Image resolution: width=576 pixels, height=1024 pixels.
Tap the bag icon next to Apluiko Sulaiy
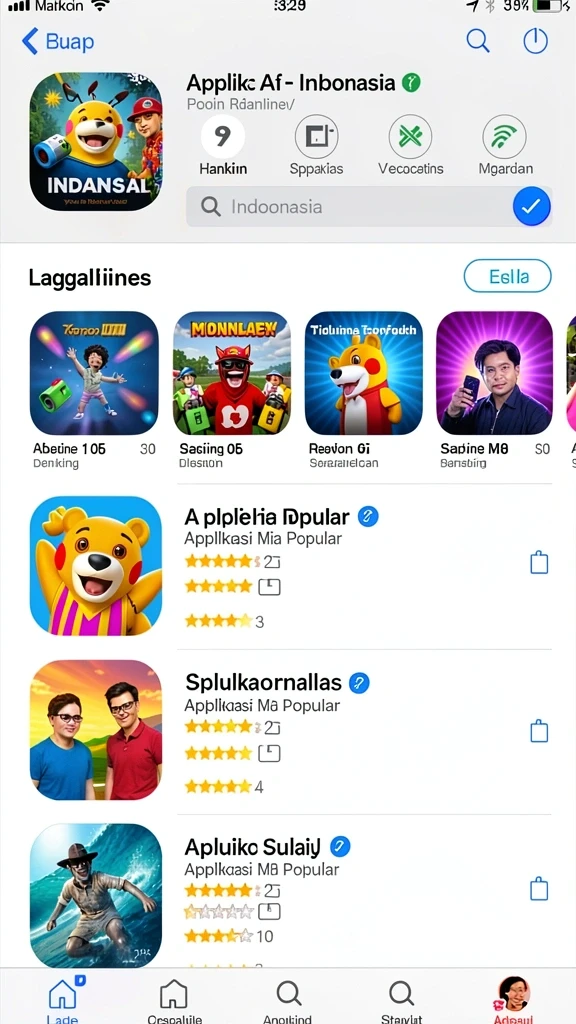pos(539,889)
